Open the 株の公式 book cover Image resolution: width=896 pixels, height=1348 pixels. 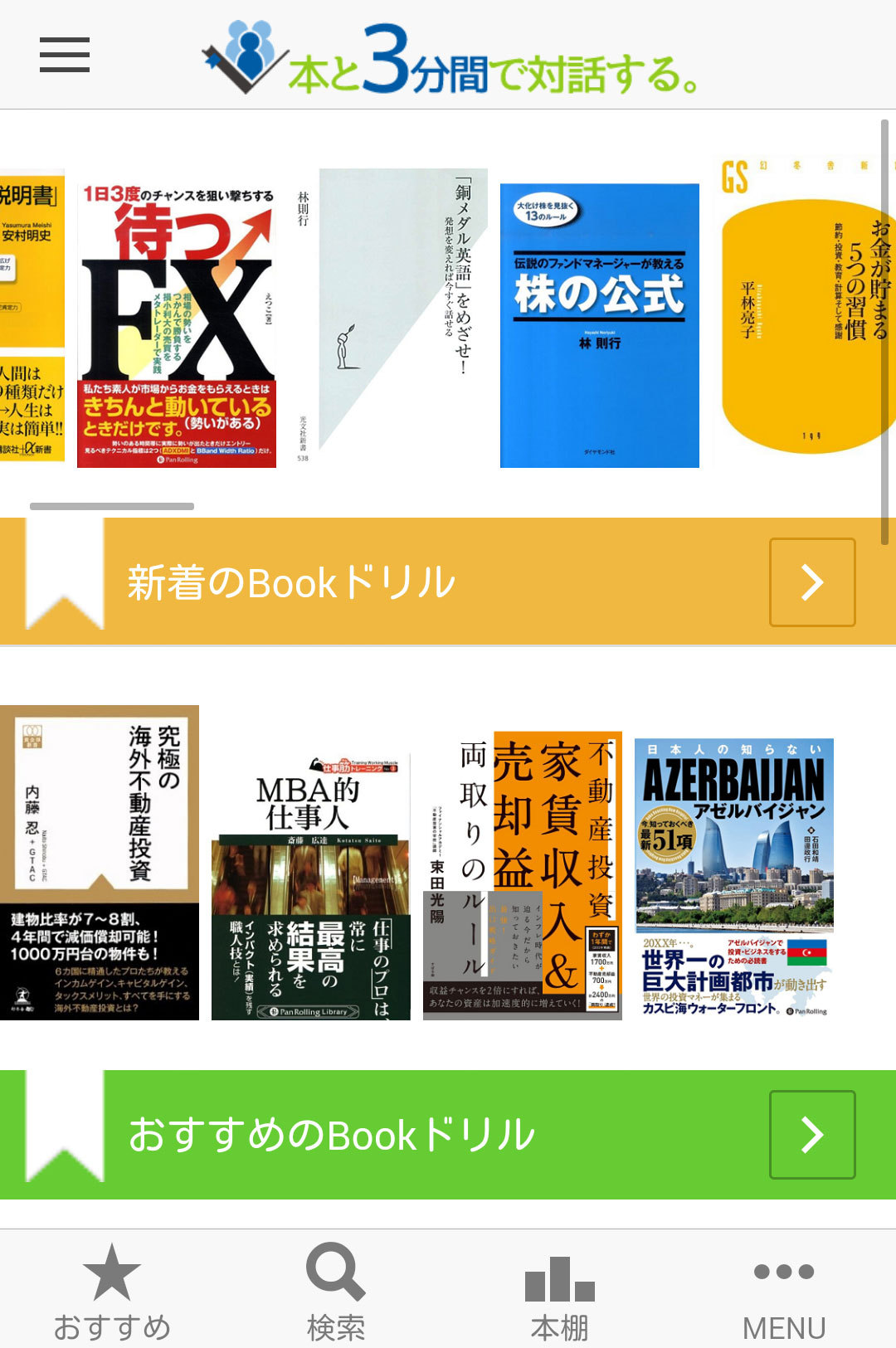[599, 325]
